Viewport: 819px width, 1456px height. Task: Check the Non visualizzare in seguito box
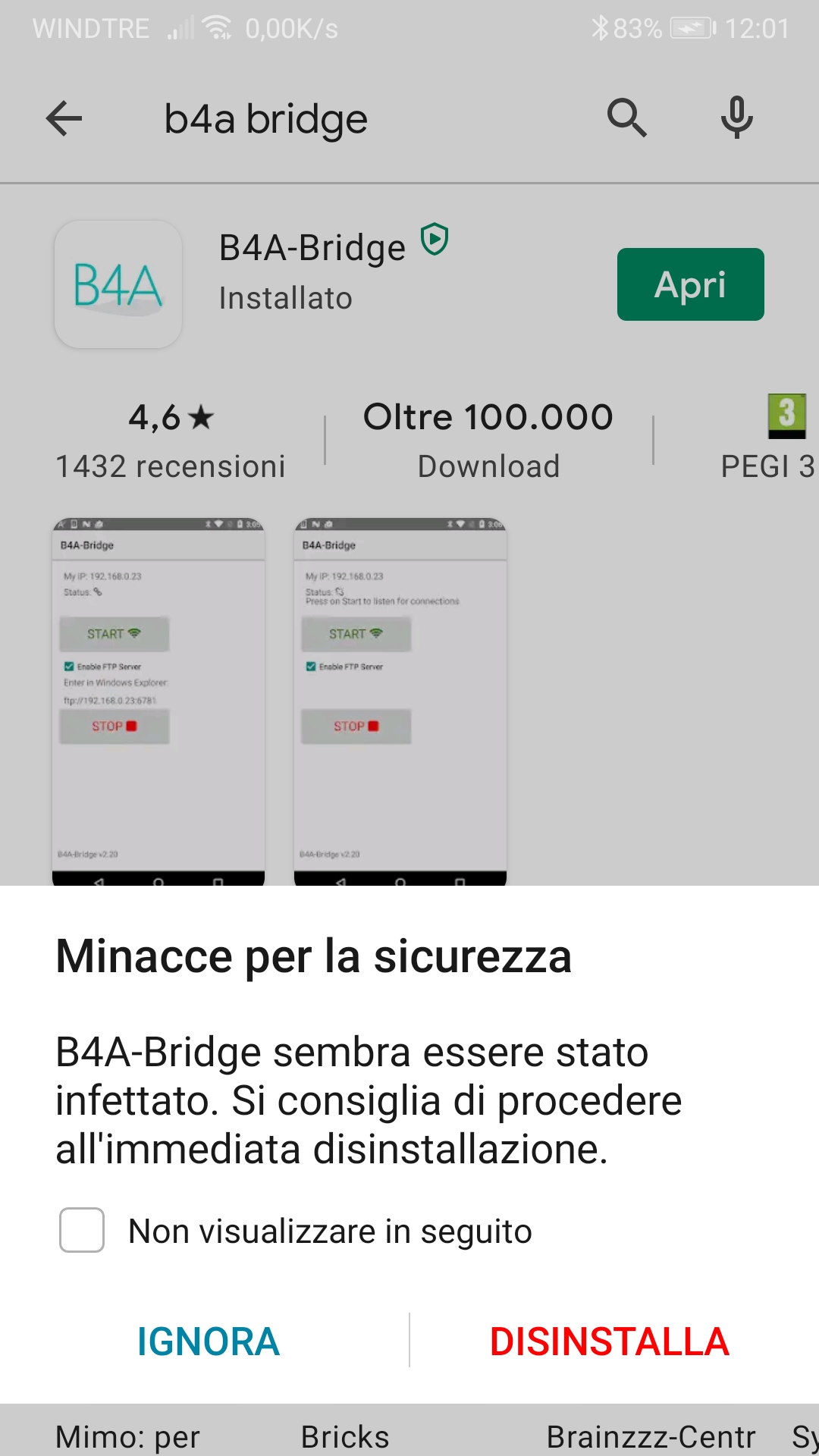[80, 1231]
